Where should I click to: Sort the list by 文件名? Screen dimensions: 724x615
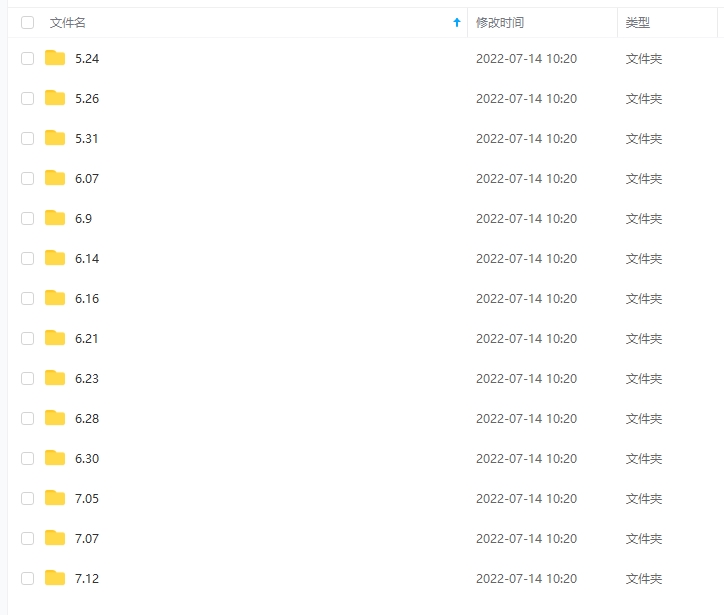68,23
